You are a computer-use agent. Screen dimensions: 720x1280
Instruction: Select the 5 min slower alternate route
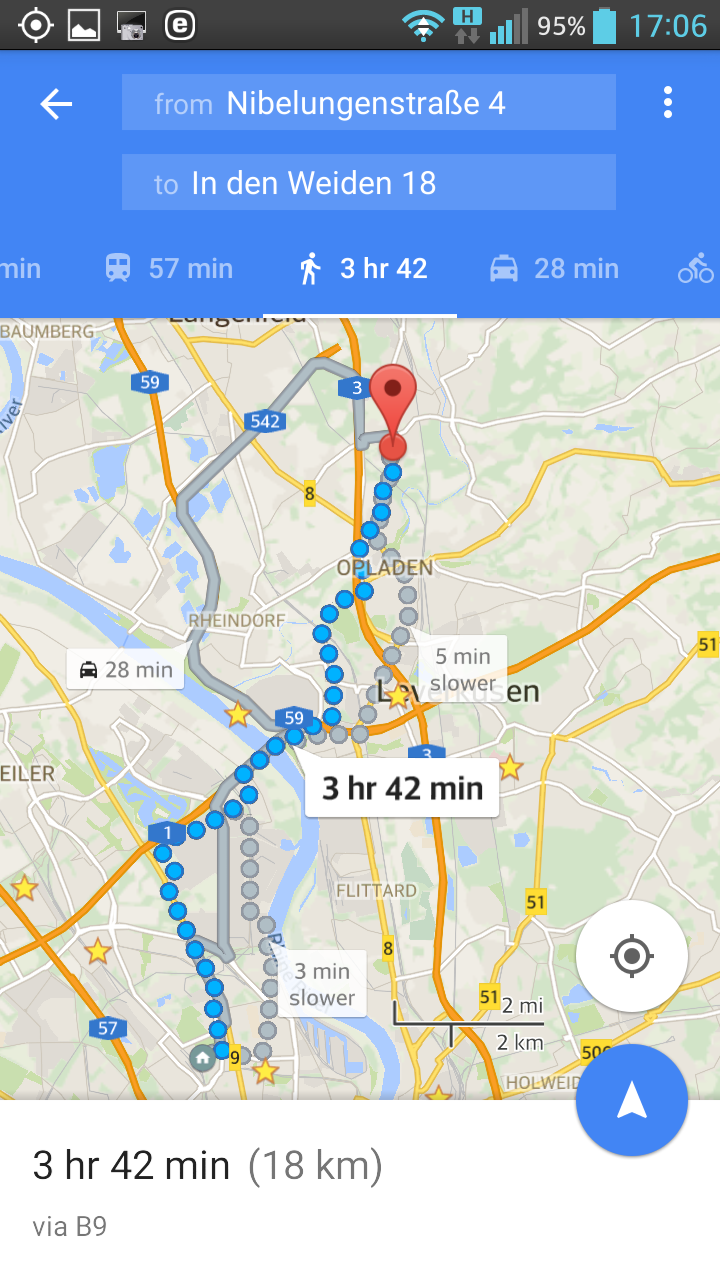[462, 669]
